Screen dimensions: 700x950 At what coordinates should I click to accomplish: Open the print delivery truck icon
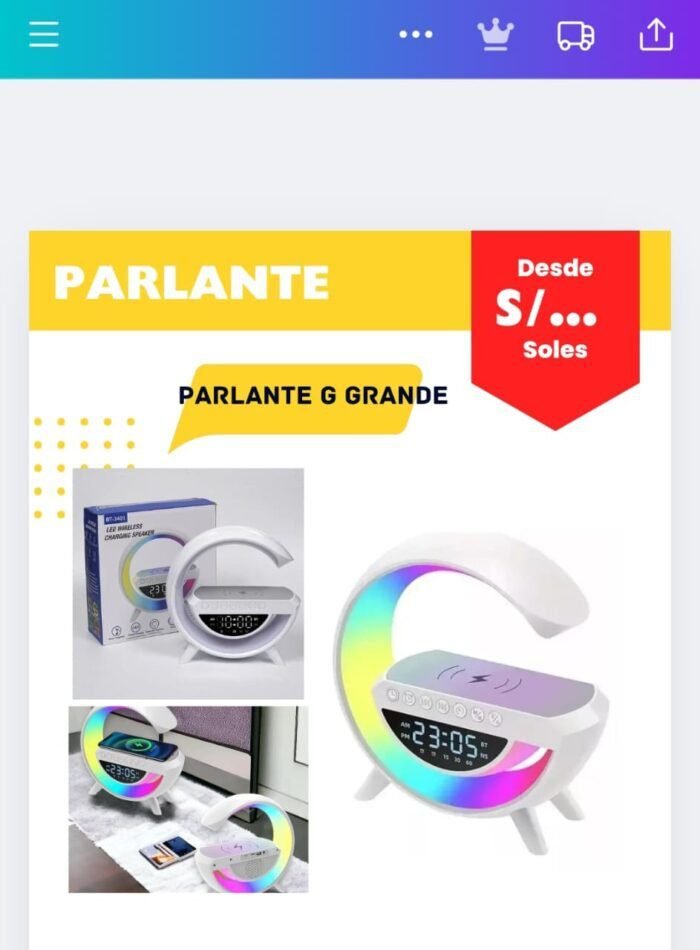coord(575,35)
